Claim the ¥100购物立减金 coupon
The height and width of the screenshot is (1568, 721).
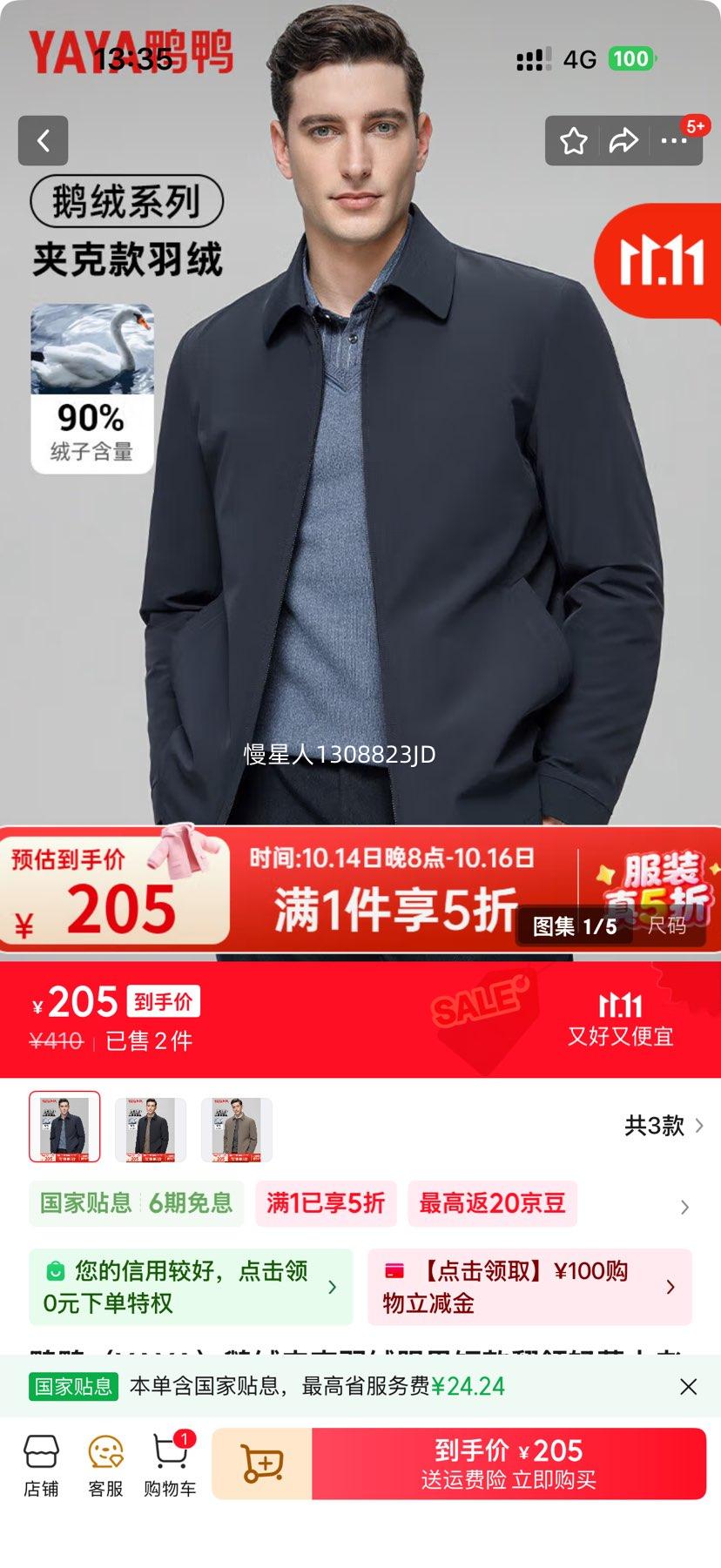[x=529, y=1287]
